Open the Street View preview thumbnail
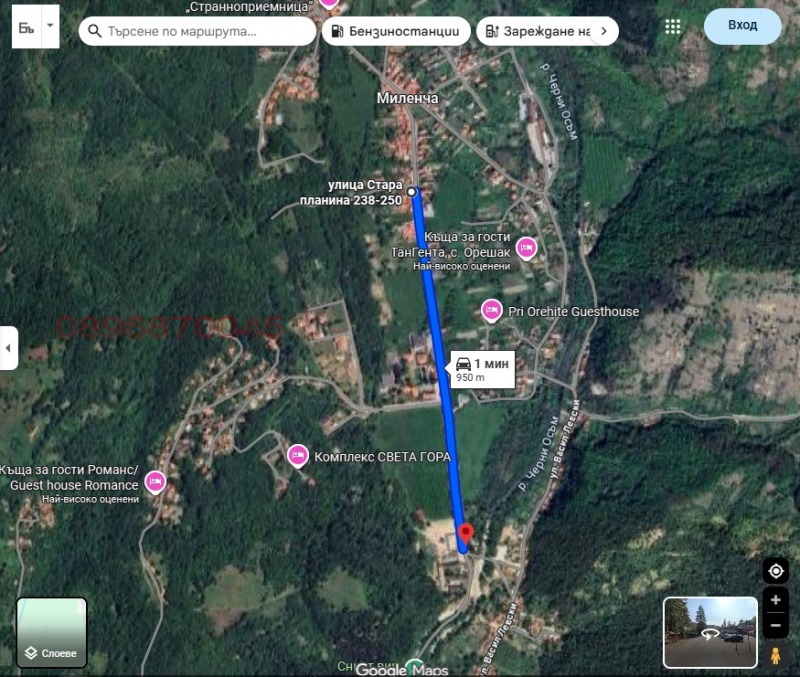This screenshot has width=800, height=677. pos(710,632)
